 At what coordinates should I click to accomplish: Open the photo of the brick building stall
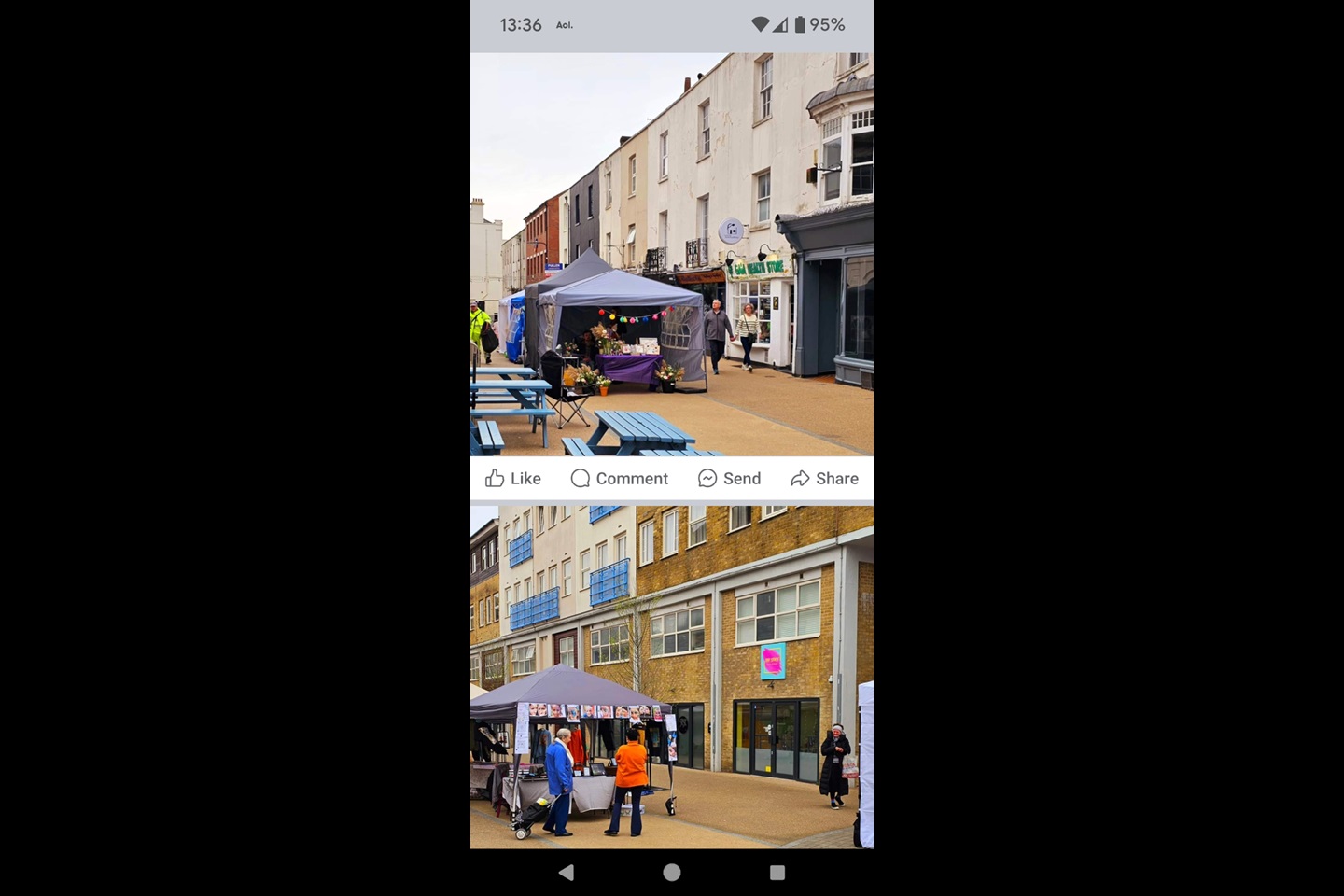(672, 678)
